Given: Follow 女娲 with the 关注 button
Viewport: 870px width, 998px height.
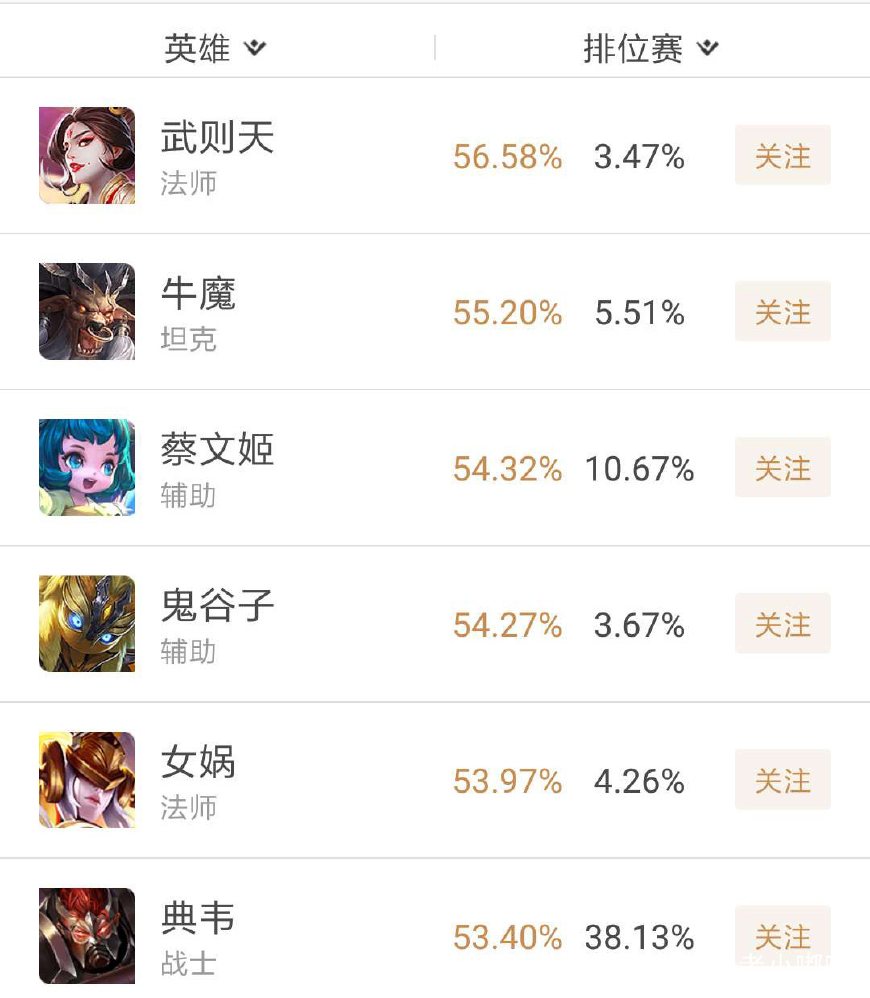Looking at the screenshot, I should [782, 780].
